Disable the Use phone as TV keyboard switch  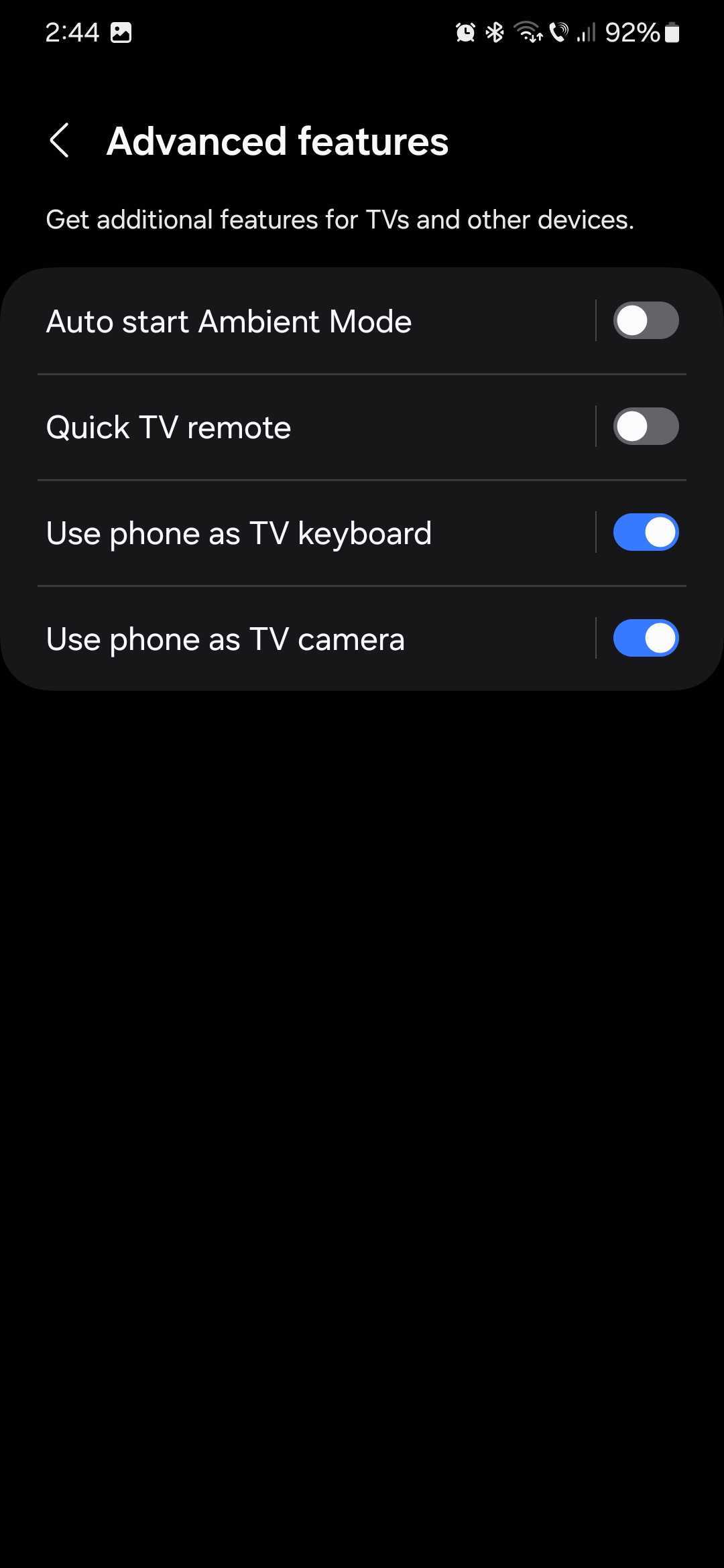(x=645, y=533)
